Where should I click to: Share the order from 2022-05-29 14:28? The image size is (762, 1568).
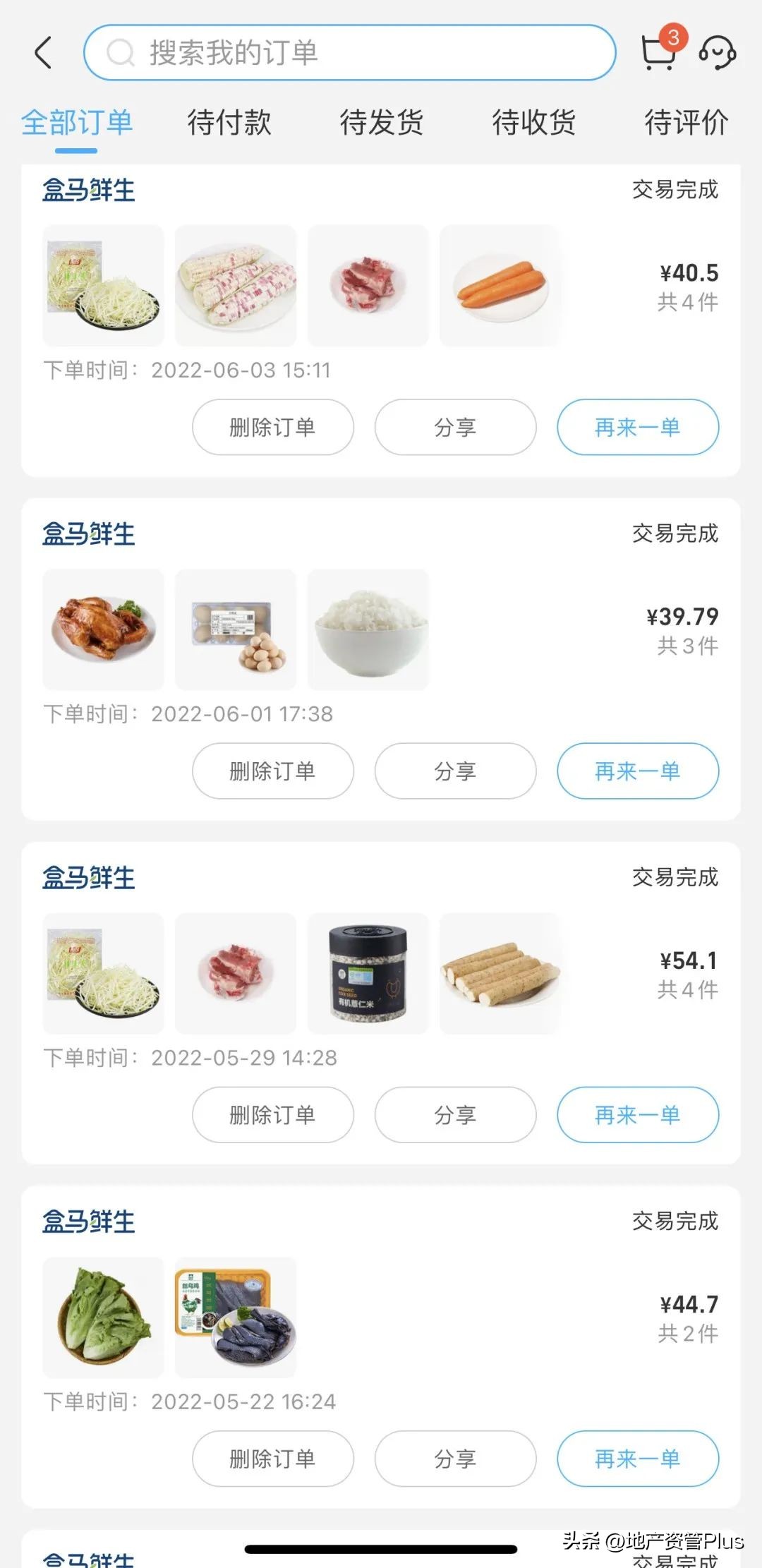coord(455,1114)
